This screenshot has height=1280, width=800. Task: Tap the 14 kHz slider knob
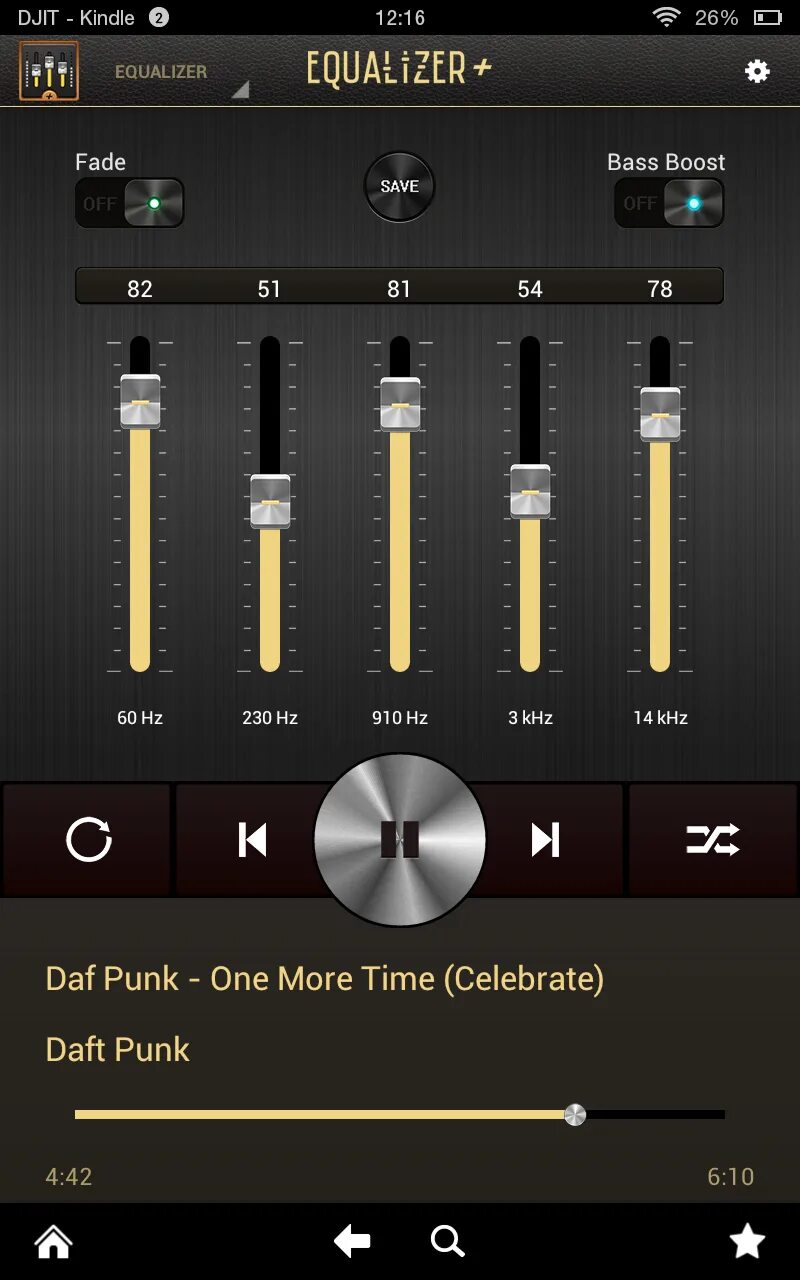point(660,414)
